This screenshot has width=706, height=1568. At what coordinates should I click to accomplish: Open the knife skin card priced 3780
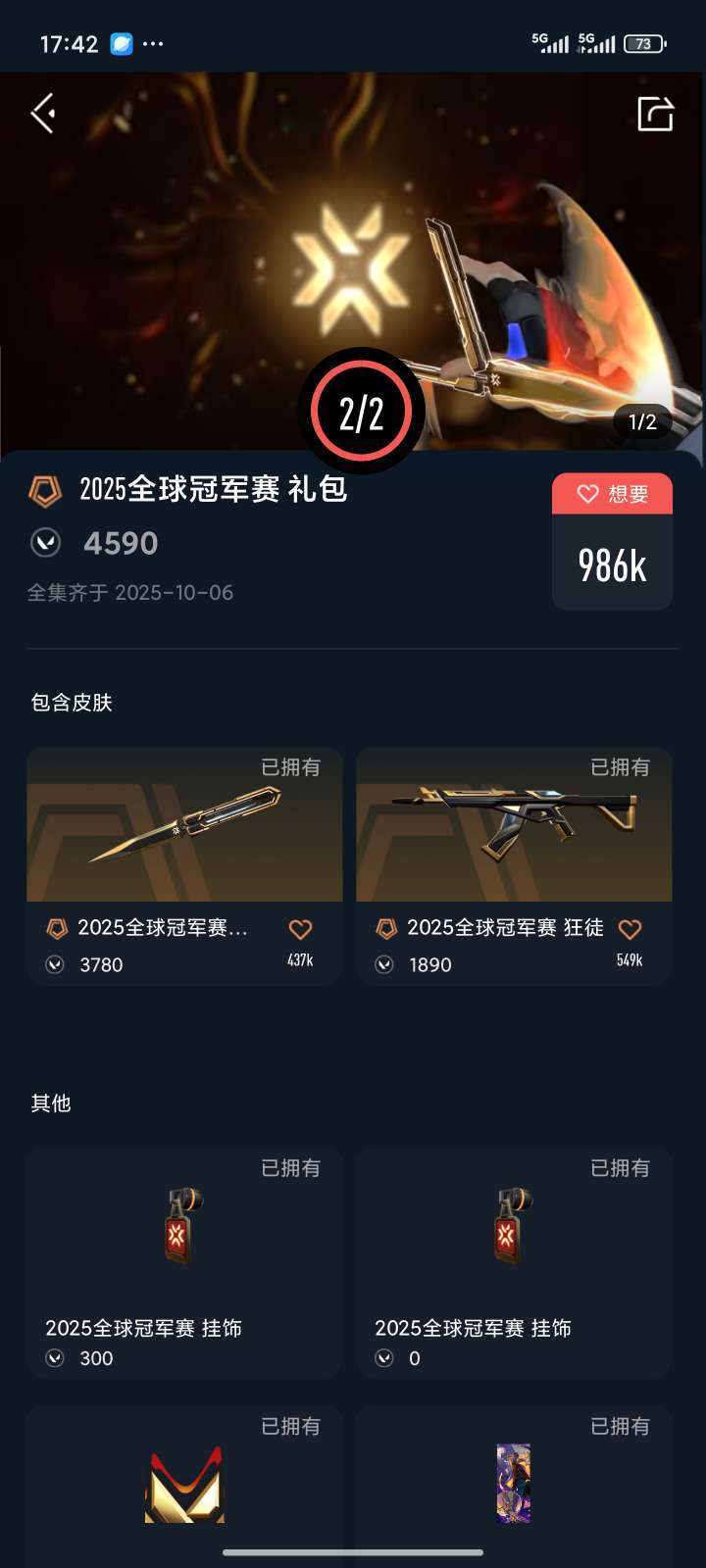184,843
